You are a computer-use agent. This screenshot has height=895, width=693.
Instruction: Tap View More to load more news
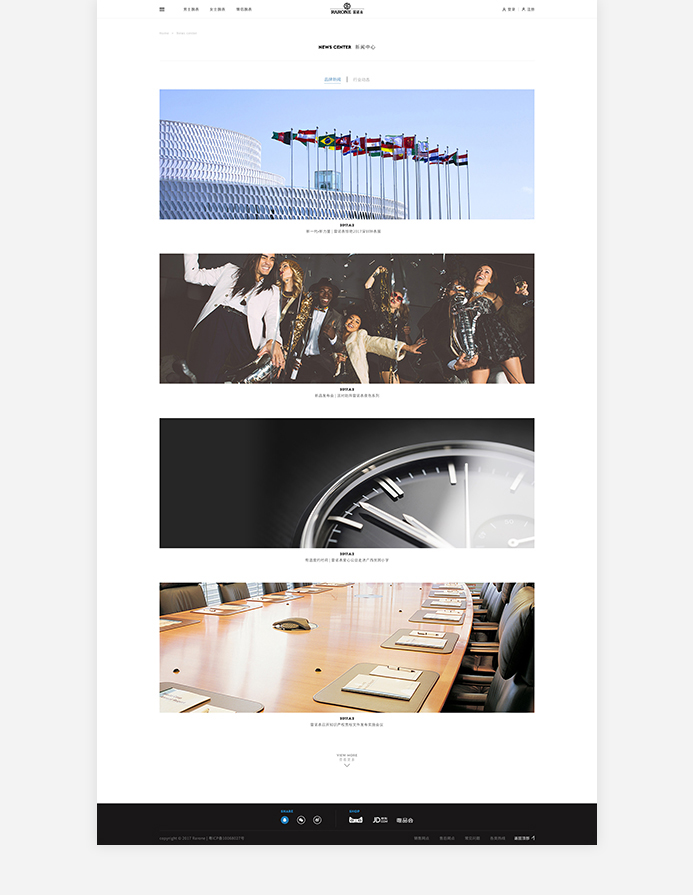tap(346, 760)
